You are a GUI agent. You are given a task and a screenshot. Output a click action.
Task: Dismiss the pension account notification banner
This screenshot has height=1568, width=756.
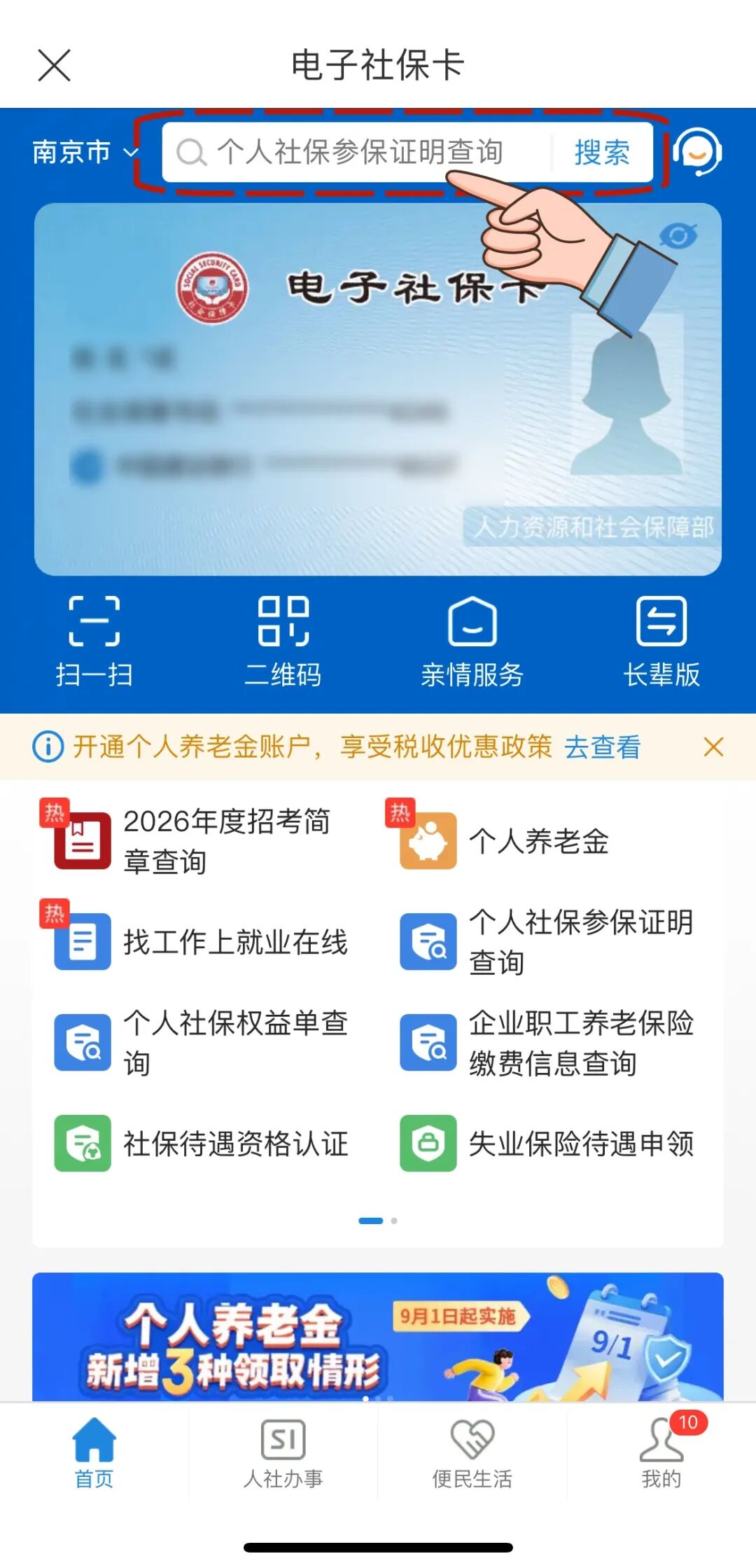click(x=714, y=747)
